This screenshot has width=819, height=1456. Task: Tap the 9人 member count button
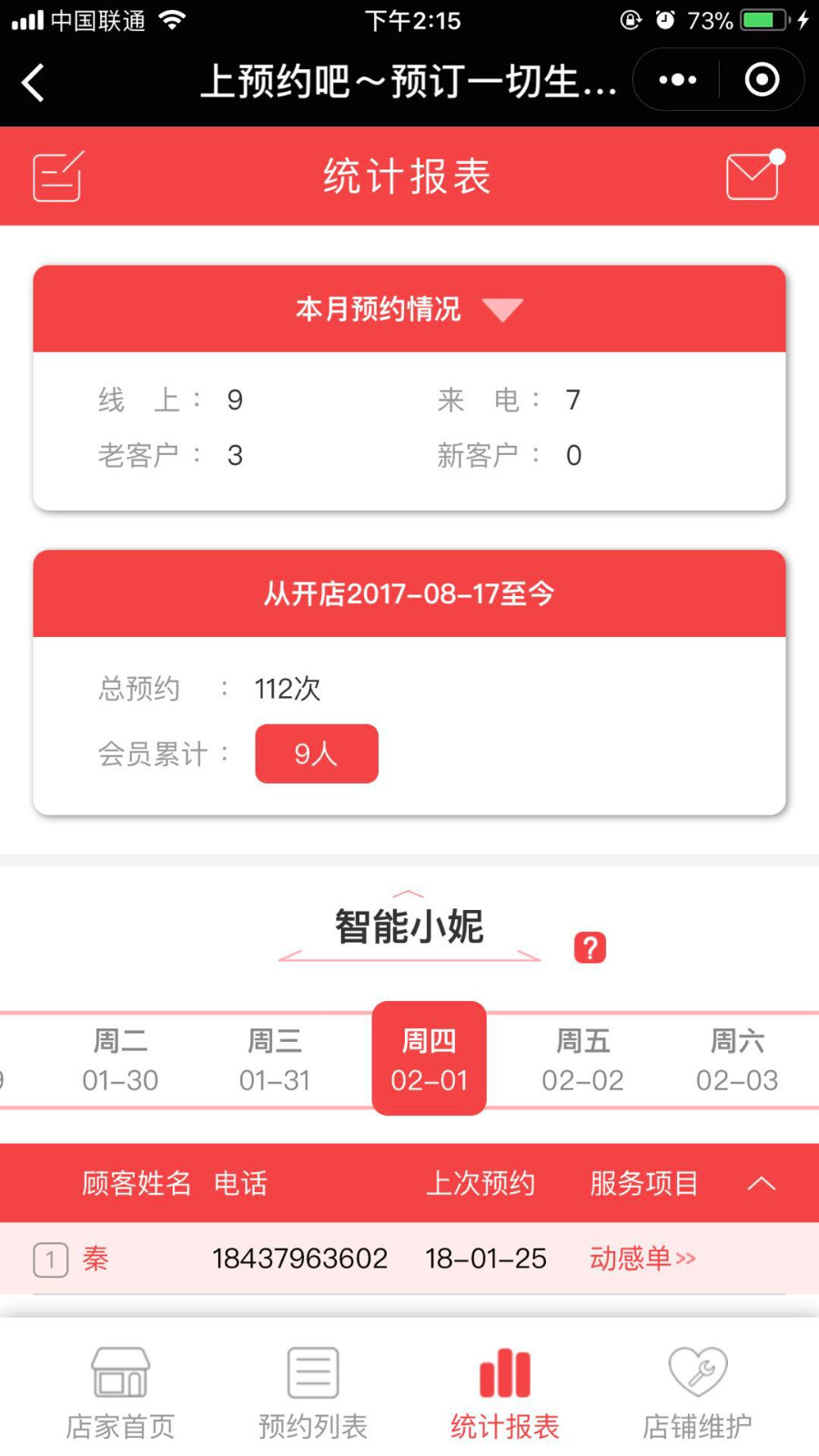[317, 753]
